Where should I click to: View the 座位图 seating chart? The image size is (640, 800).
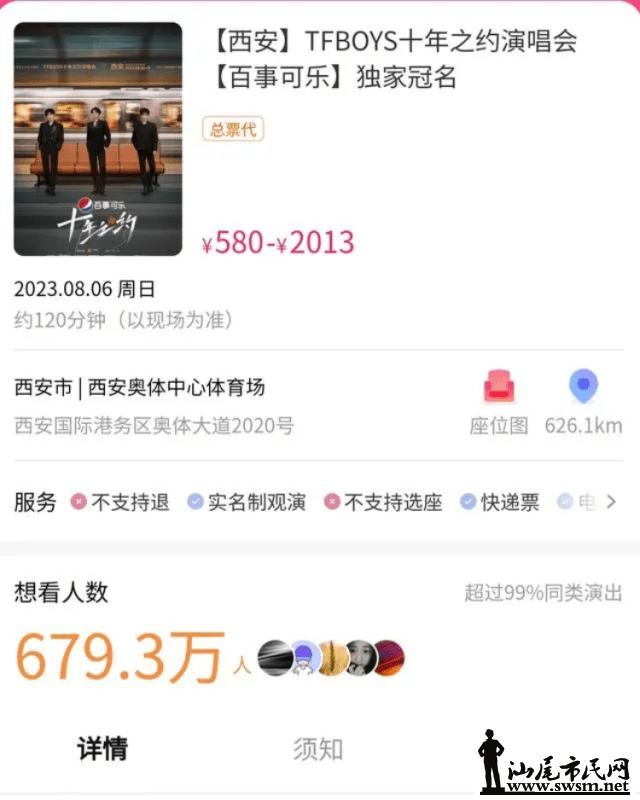tap(498, 401)
